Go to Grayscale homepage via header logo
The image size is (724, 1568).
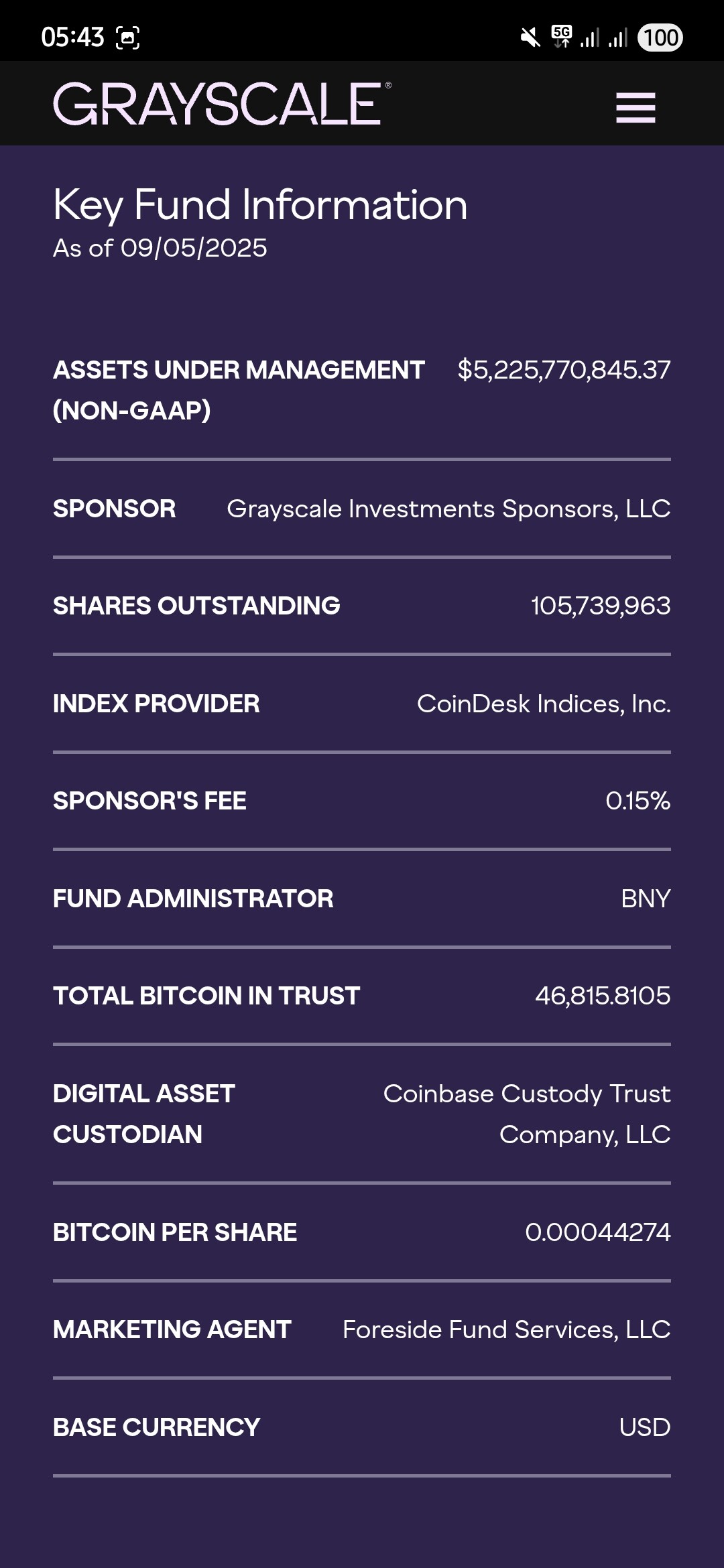tap(221, 105)
